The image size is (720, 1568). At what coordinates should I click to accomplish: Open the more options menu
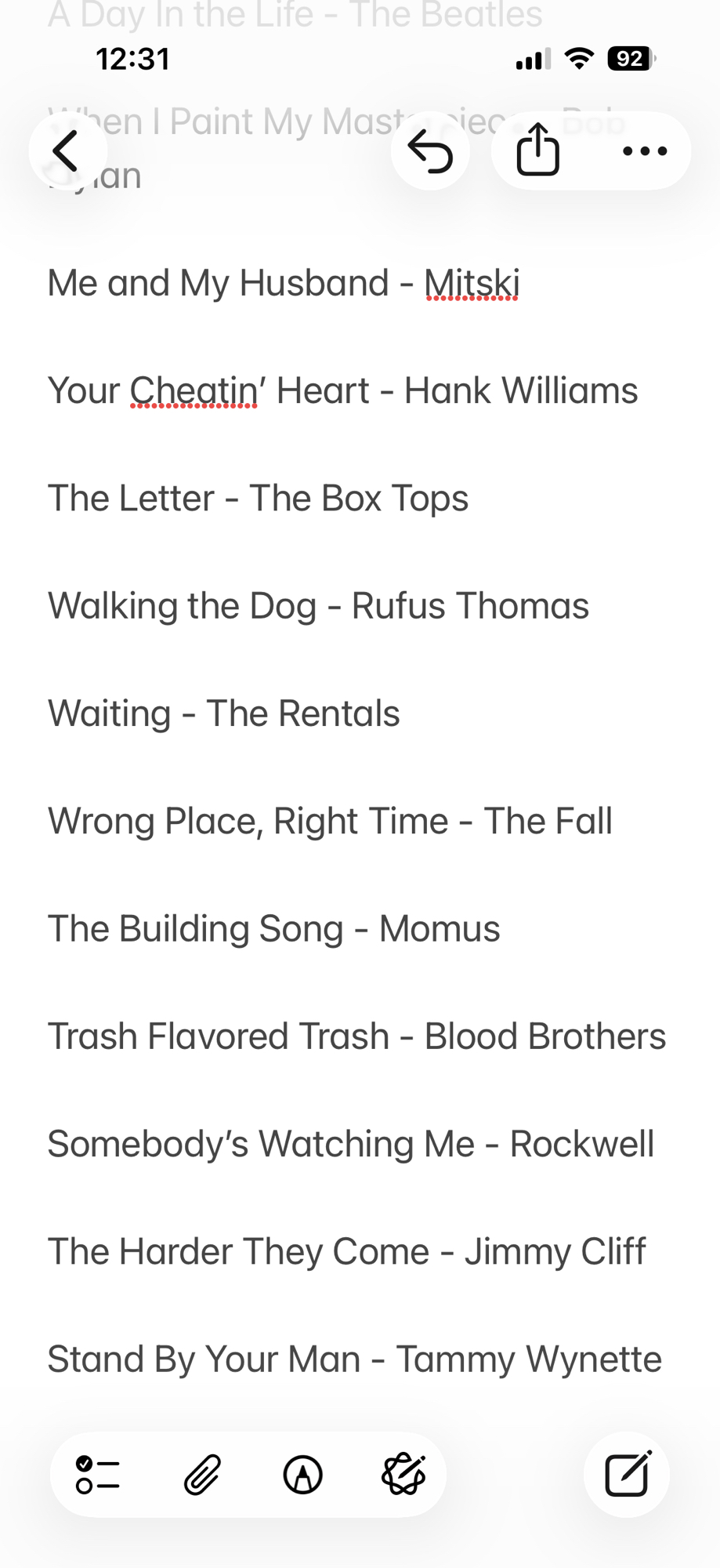[644, 151]
